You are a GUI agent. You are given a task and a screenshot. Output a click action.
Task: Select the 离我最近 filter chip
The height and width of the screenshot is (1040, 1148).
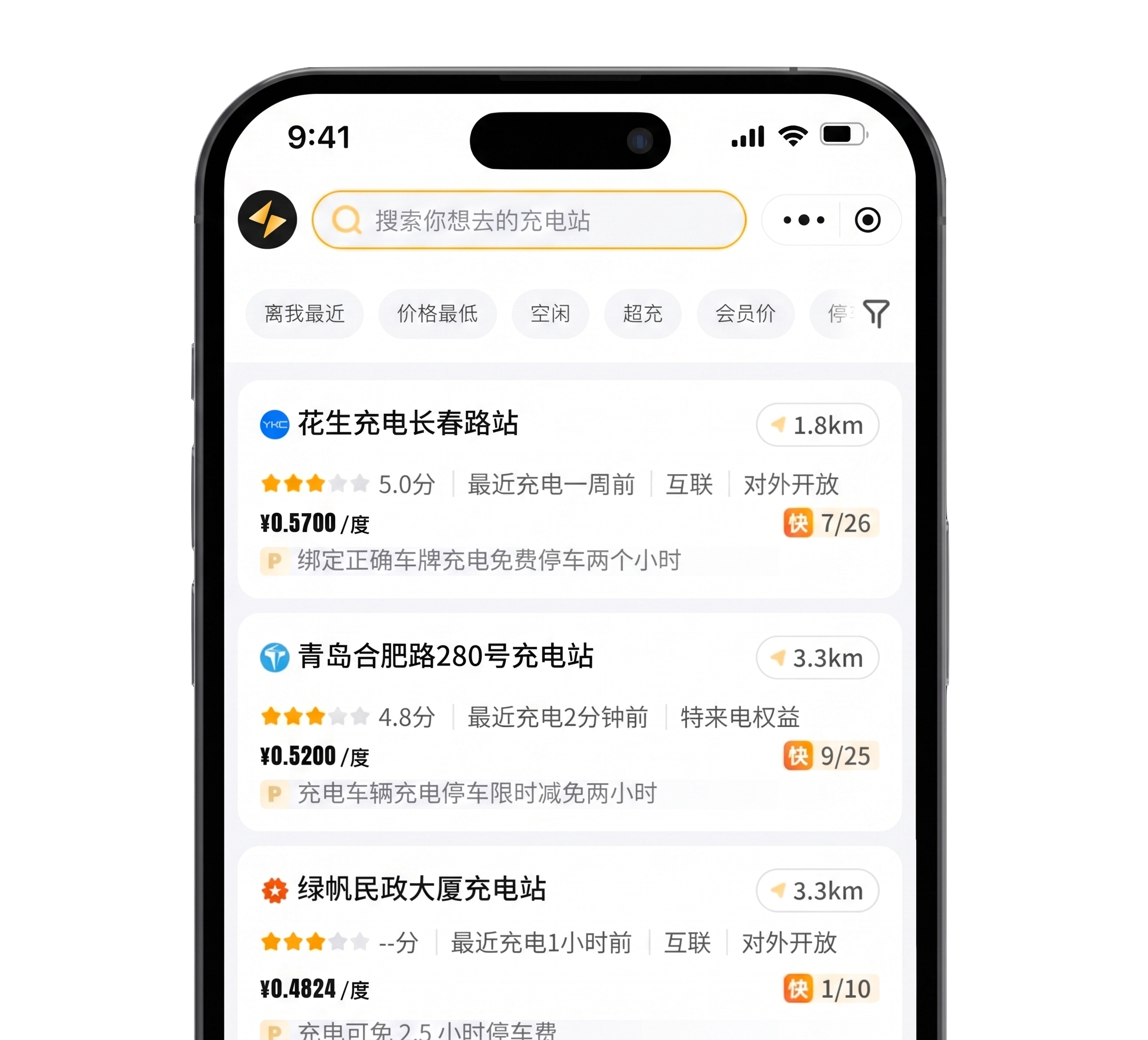pos(305,314)
